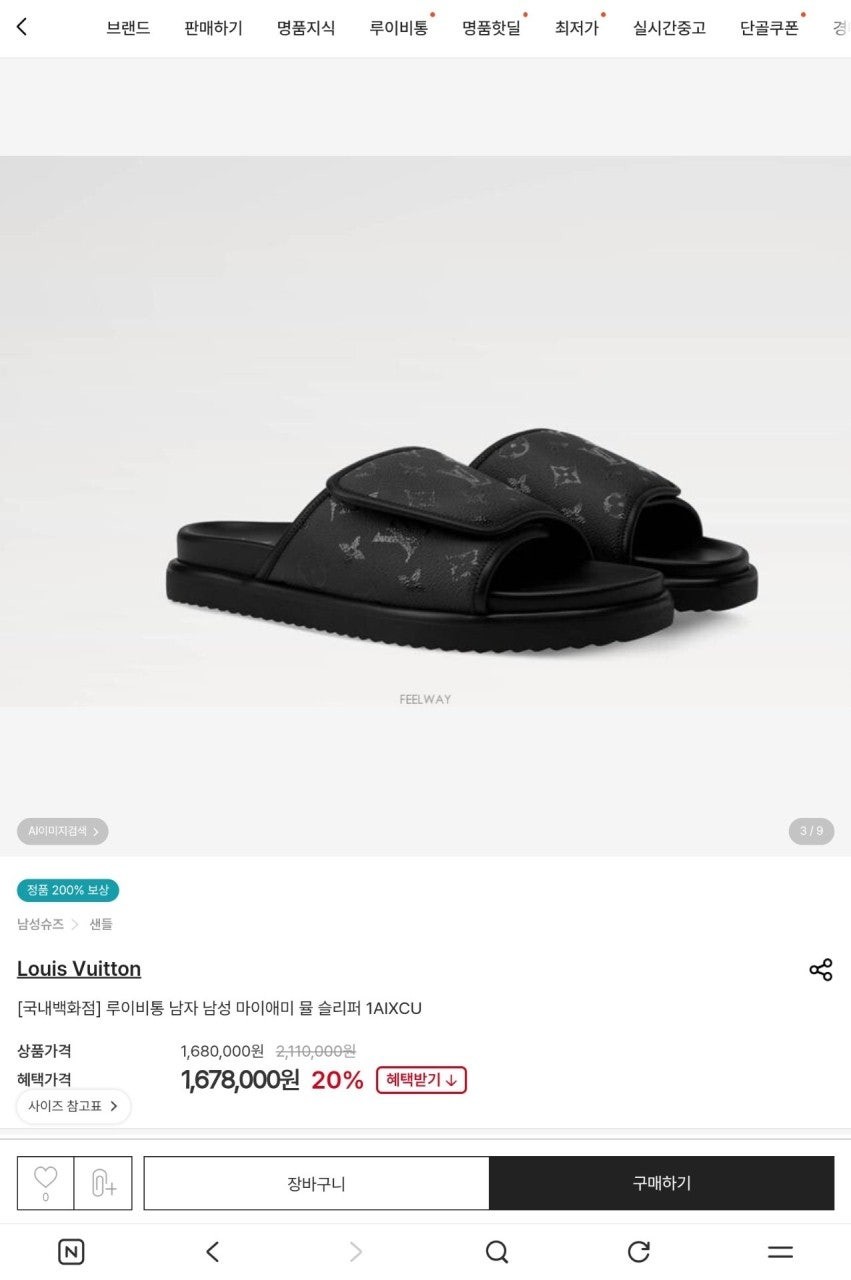Screen dimensions: 851x1280
Task: Add the slippers to 장바구니
Action: tap(316, 1183)
